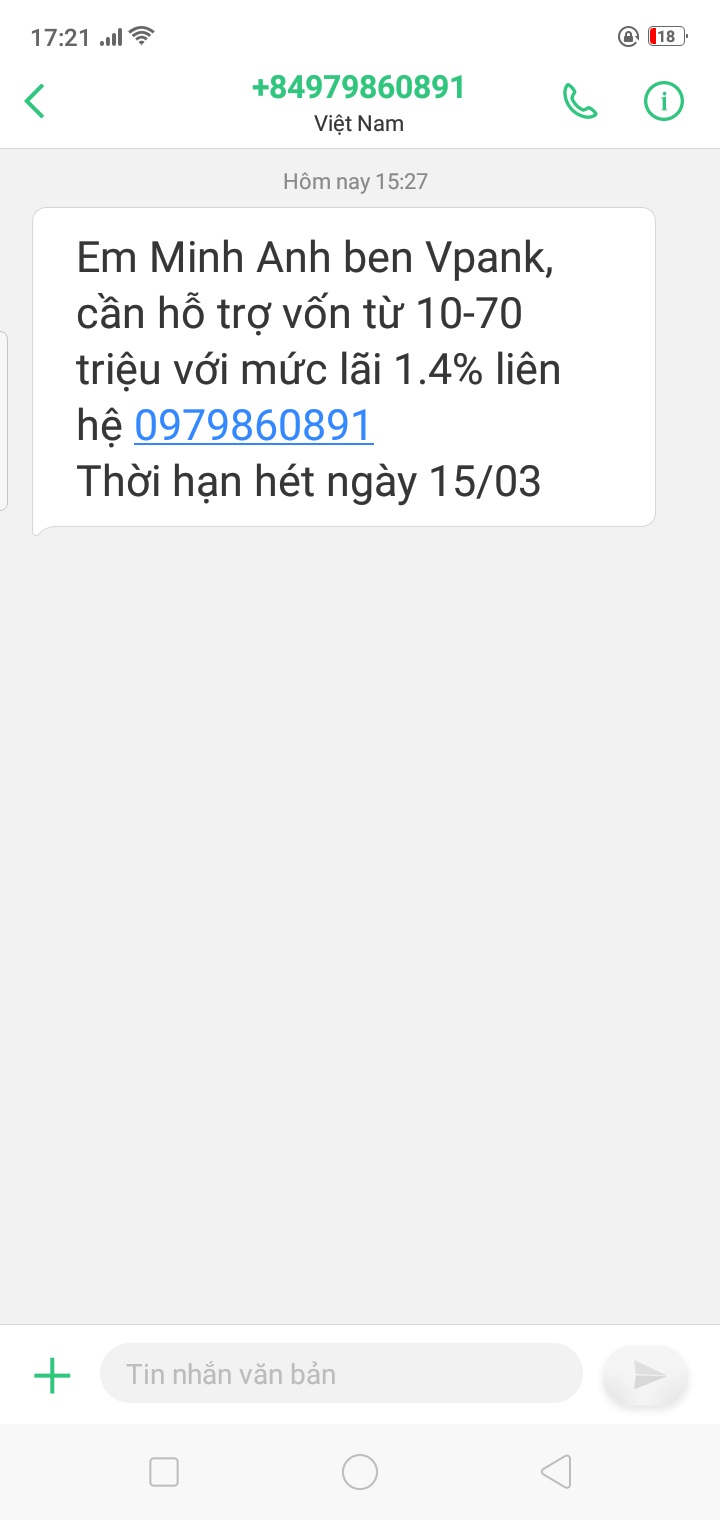Screen dimensions: 720x1520
Task: Tap the phone number link 0979860891
Action: click(254, 426)
